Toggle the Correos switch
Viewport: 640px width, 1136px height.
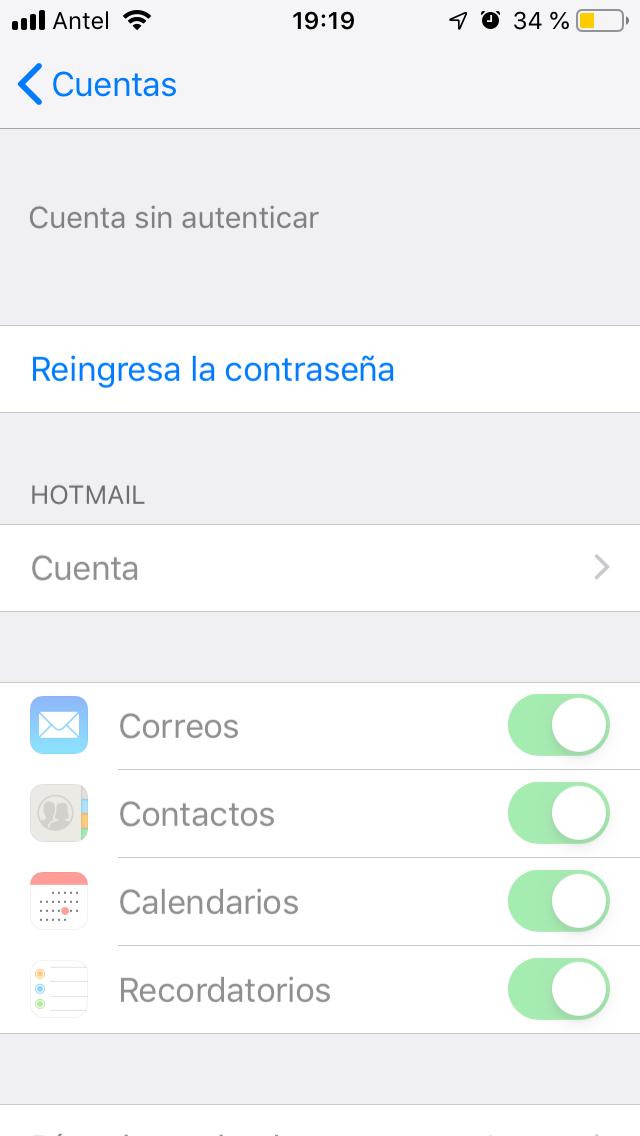[x=558, y=726]
